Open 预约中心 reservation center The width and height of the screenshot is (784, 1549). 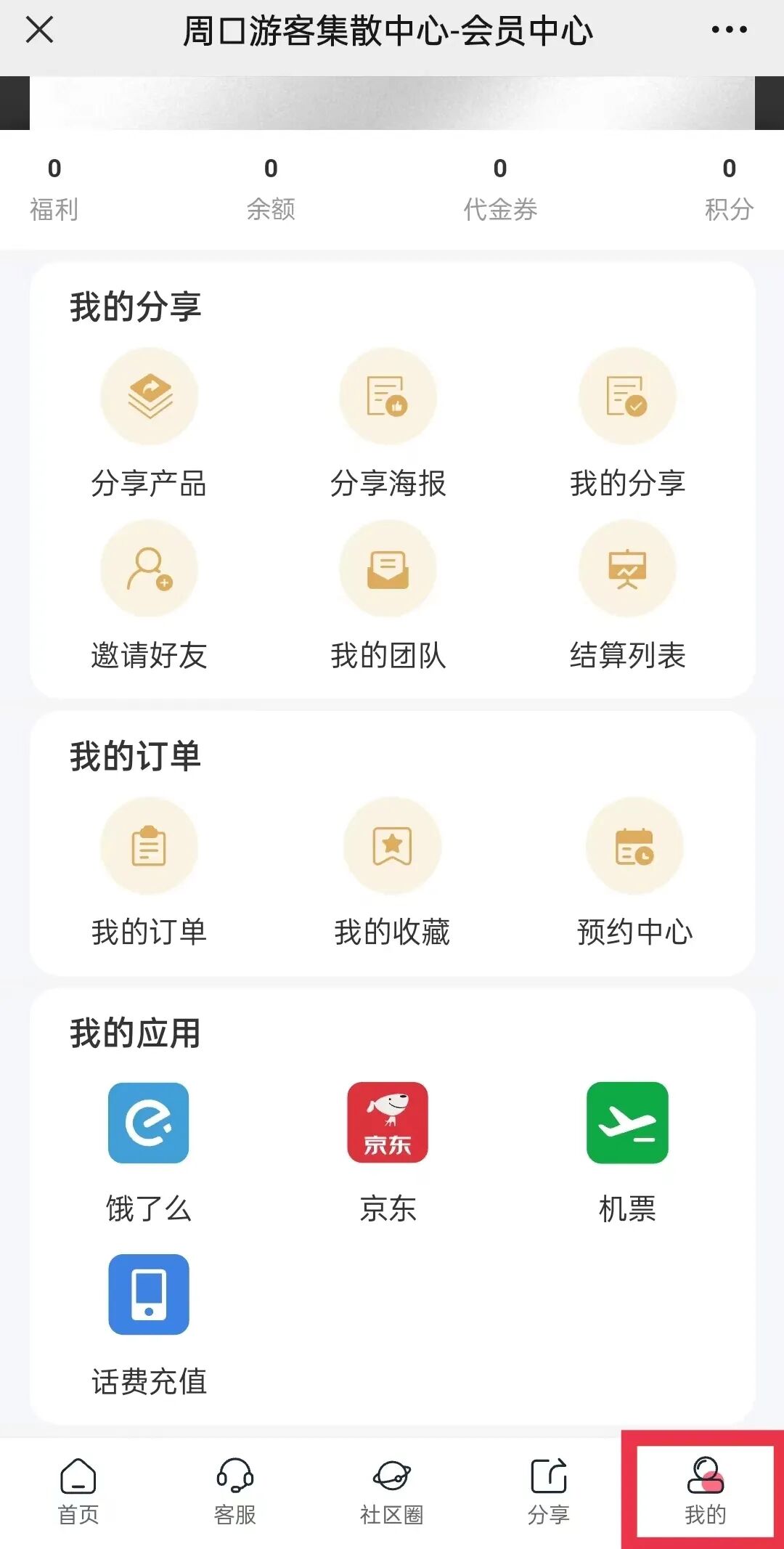pyautogui.click(x=634, y=847)
